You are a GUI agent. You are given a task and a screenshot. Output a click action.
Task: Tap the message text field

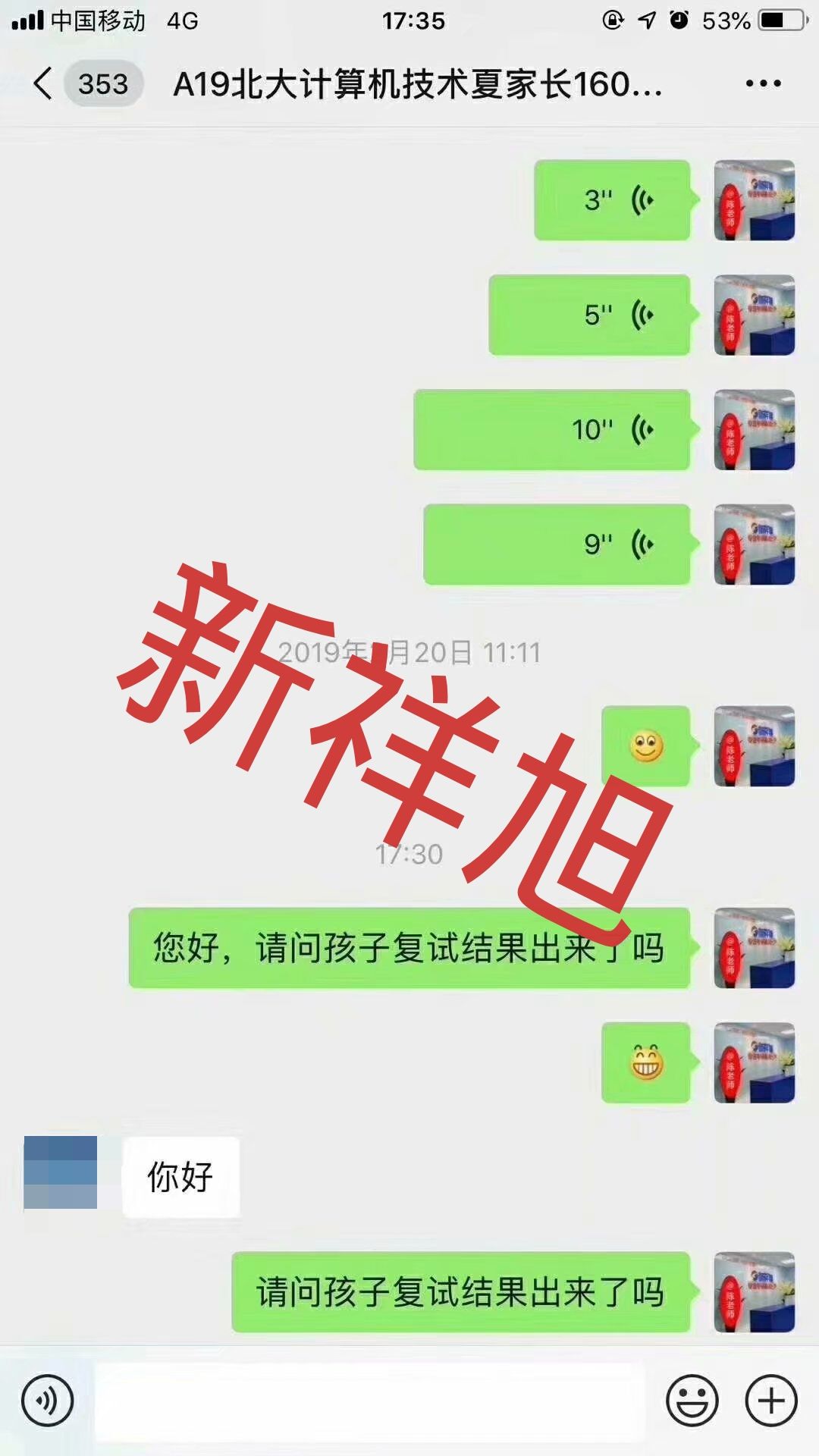pos(369,1401)
